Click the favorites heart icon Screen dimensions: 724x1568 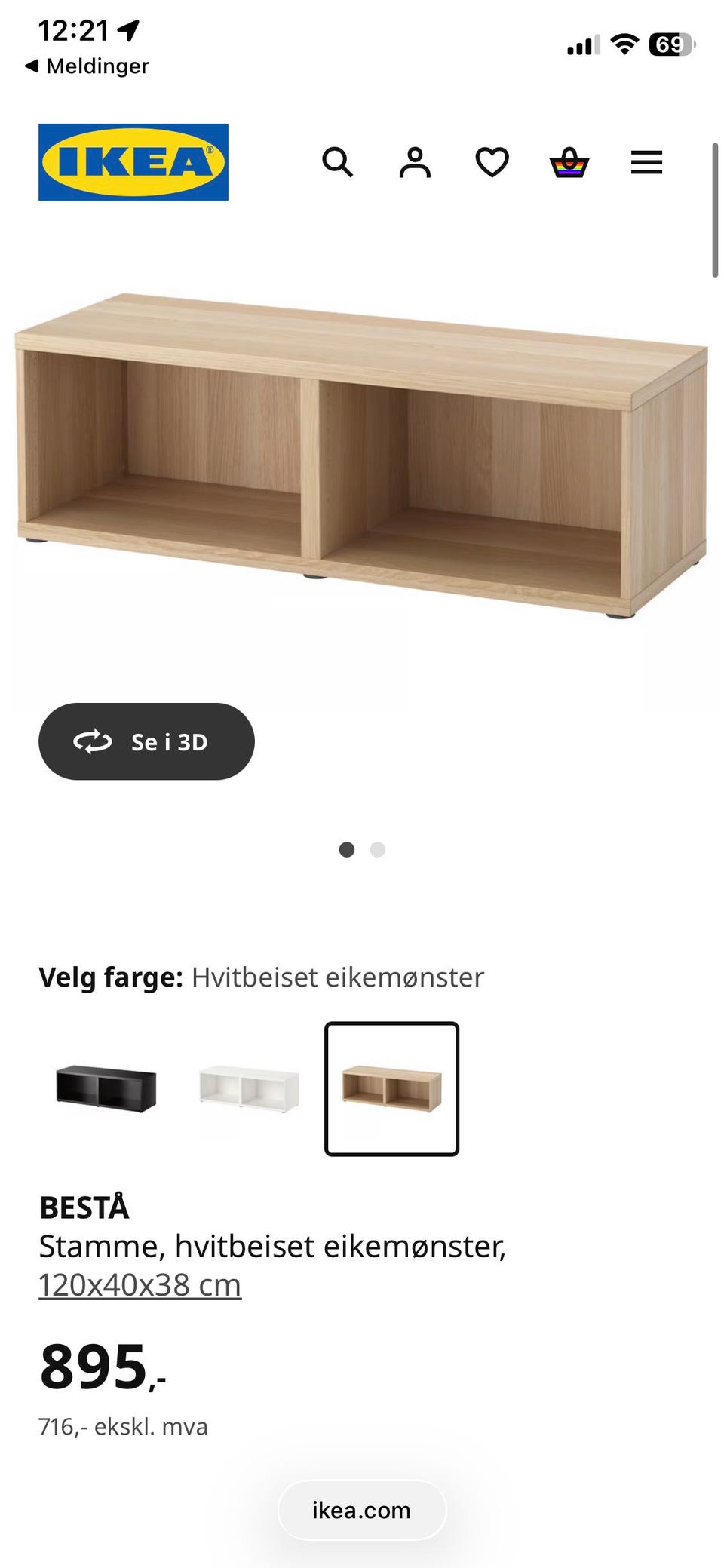pyautogui.click(x=492, y=162)
